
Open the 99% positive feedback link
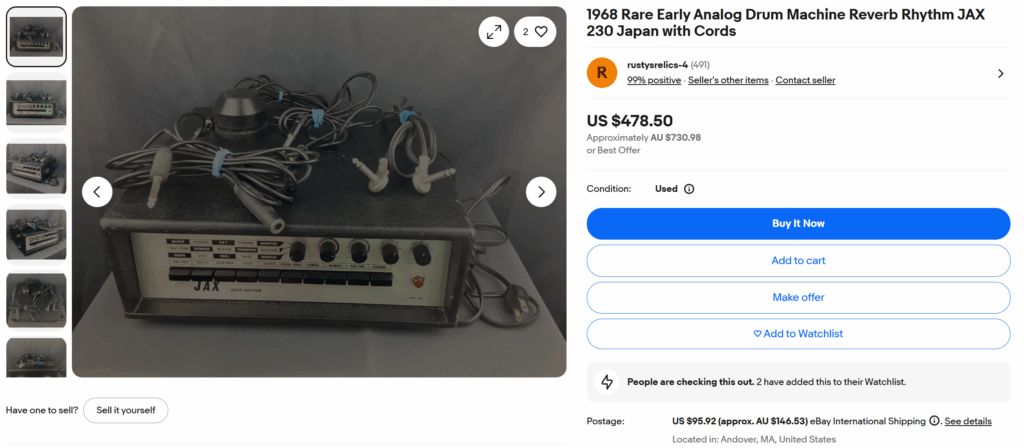click(654, 80)
